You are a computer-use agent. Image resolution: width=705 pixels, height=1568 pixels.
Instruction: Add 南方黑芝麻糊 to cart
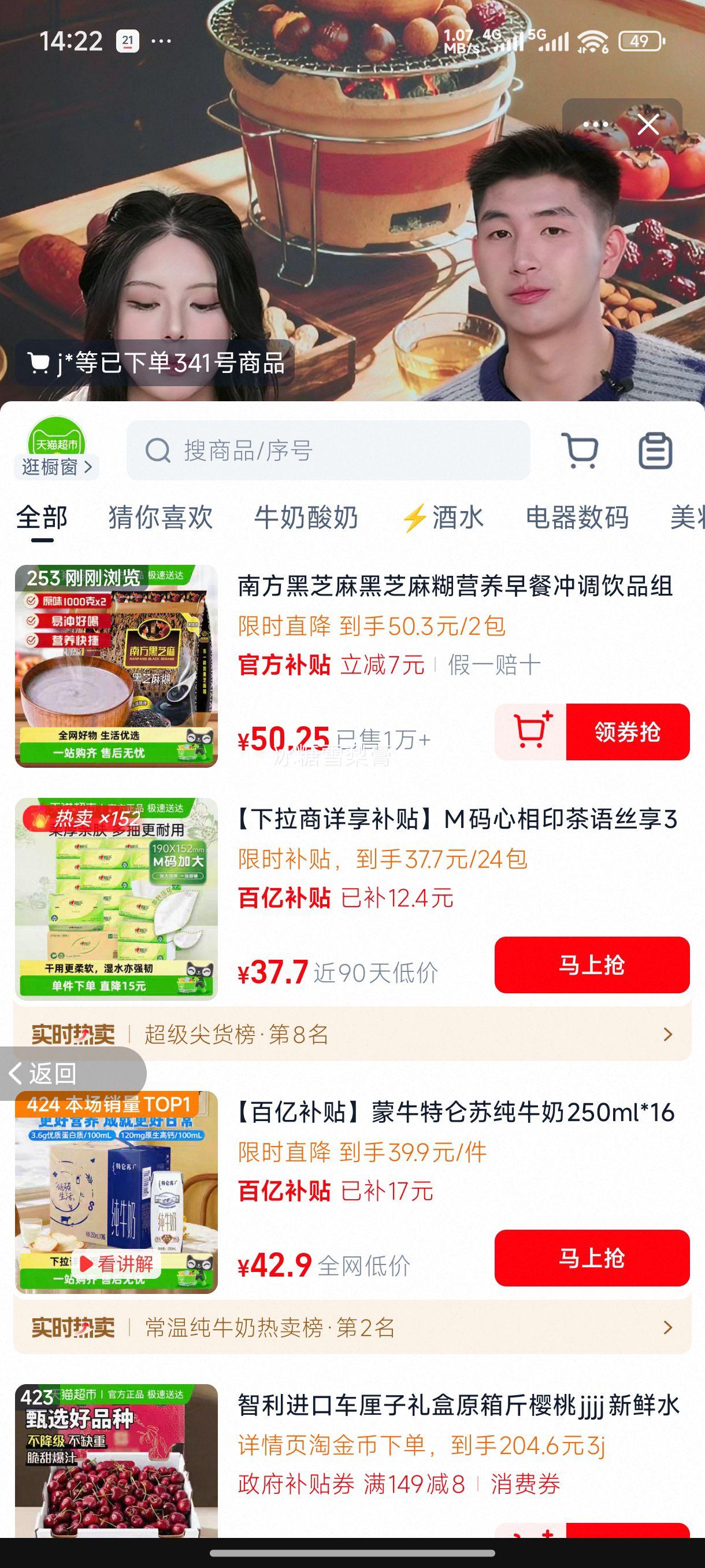coord(530,731)
